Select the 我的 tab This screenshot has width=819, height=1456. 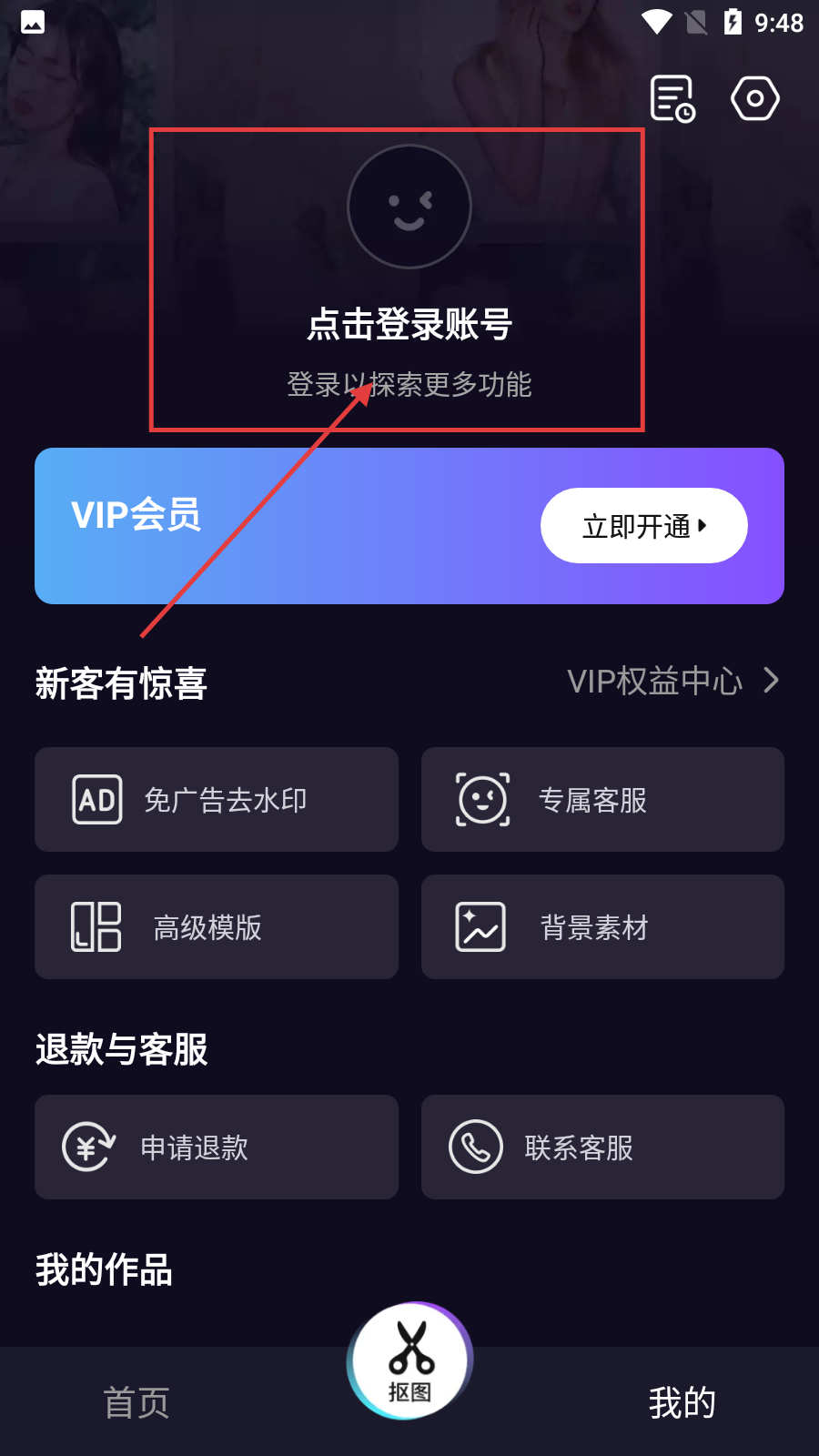tap(682, 1402)
